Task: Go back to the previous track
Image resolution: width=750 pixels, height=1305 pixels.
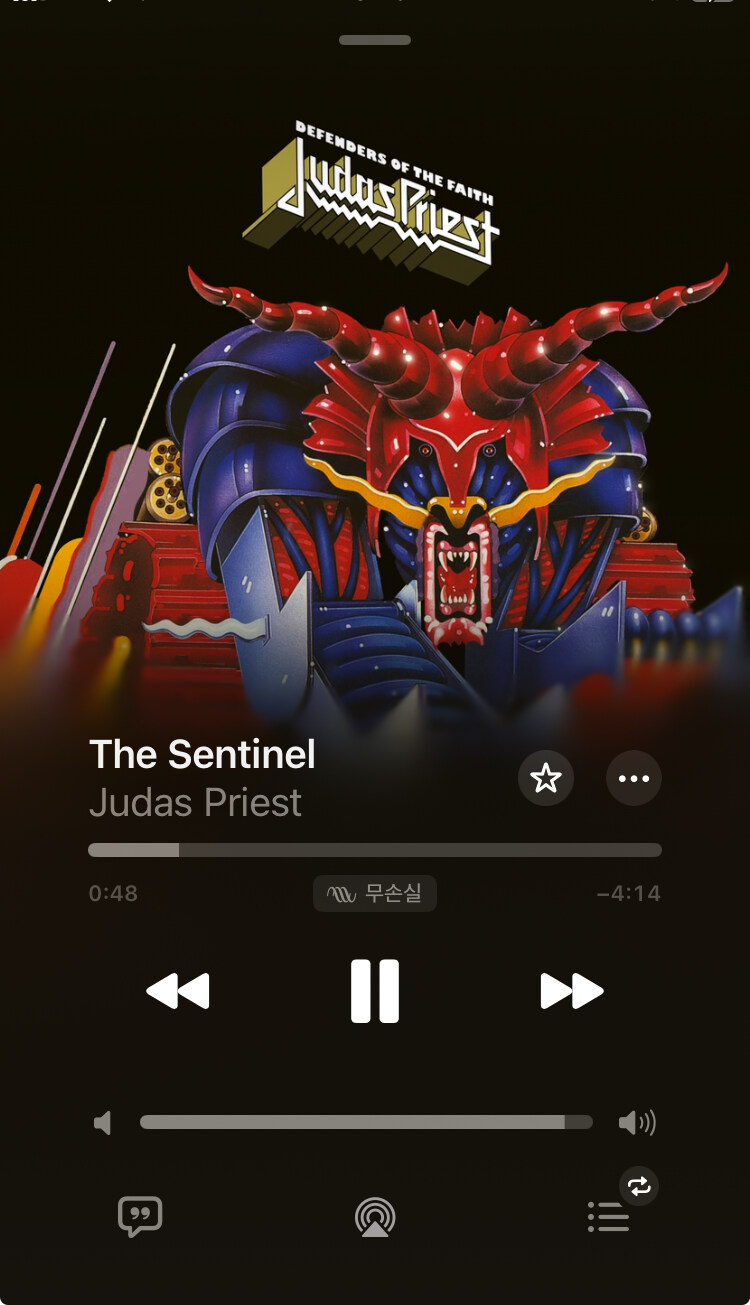Action: [178, 991]
